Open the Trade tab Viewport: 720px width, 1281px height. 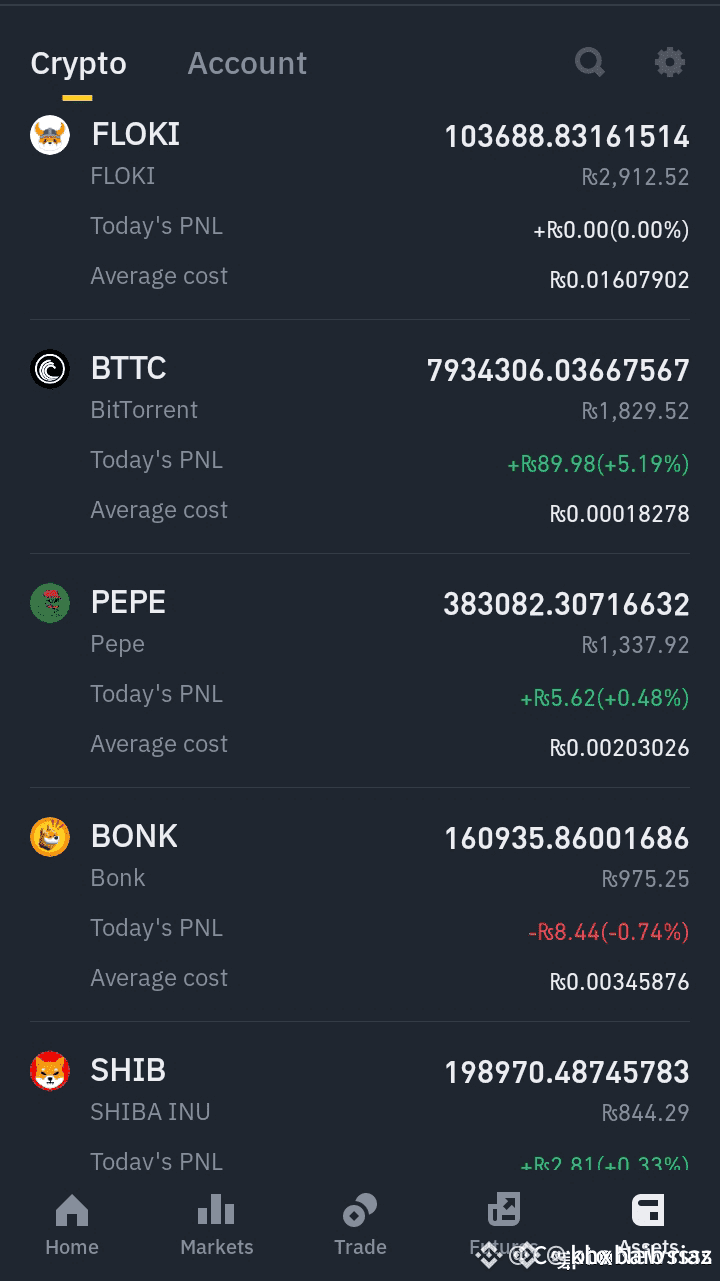[360, 1225]
